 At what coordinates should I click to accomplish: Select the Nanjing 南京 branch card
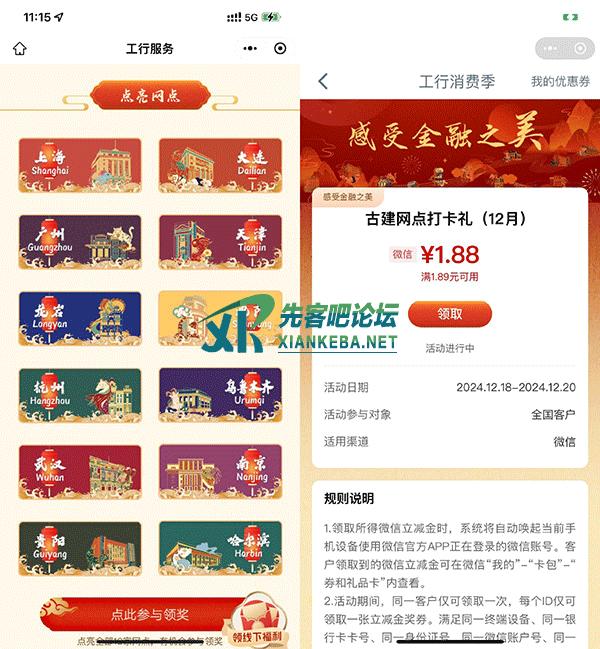[x=220, y=471]
